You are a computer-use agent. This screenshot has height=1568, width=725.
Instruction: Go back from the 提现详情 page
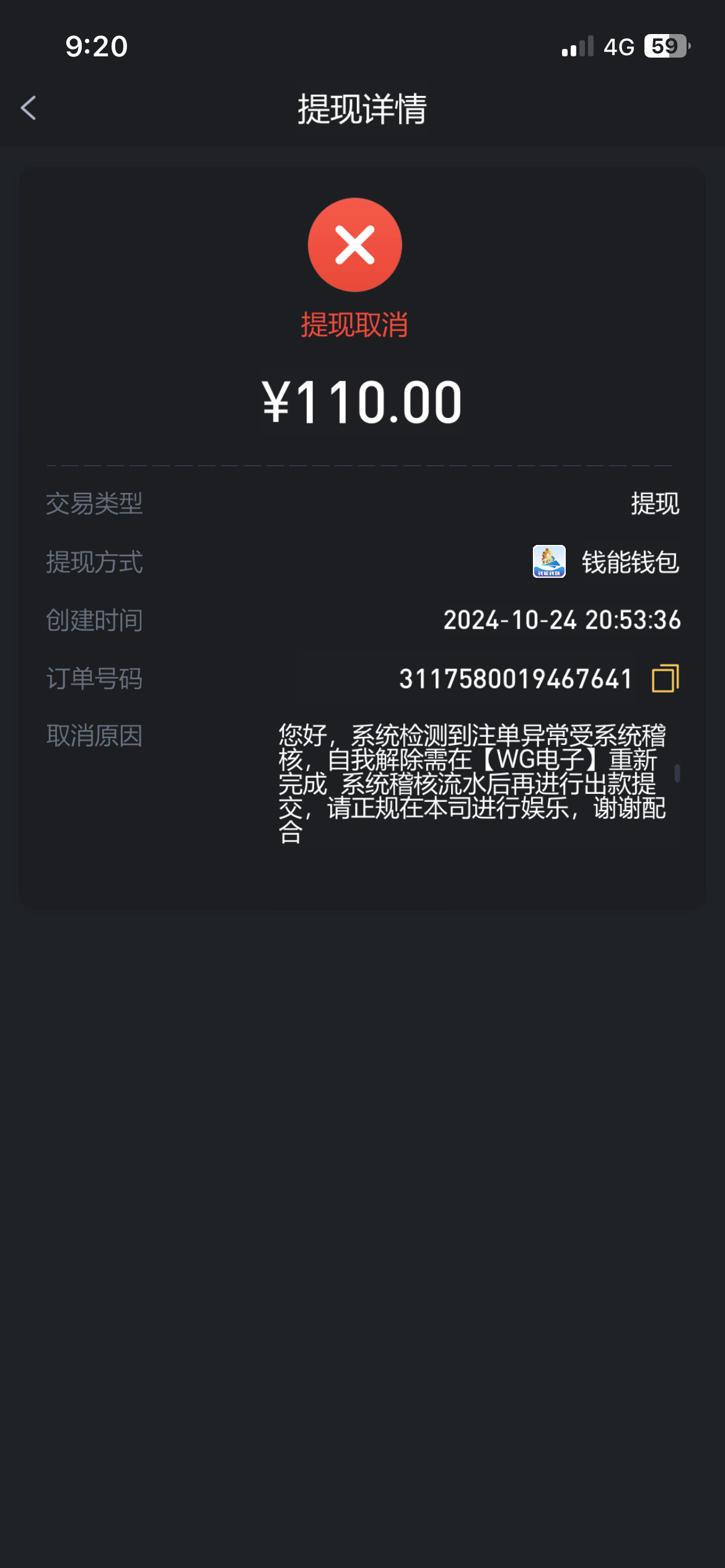point(29,108)
